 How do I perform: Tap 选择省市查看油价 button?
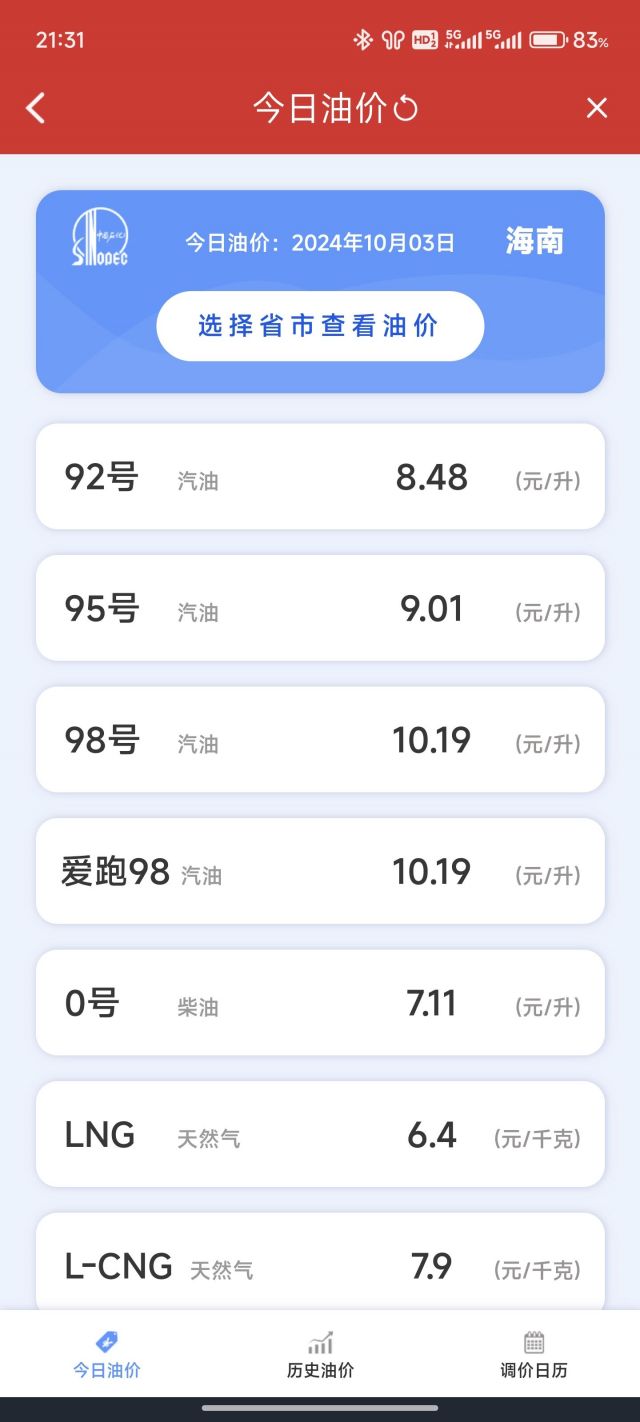point(320,326)
